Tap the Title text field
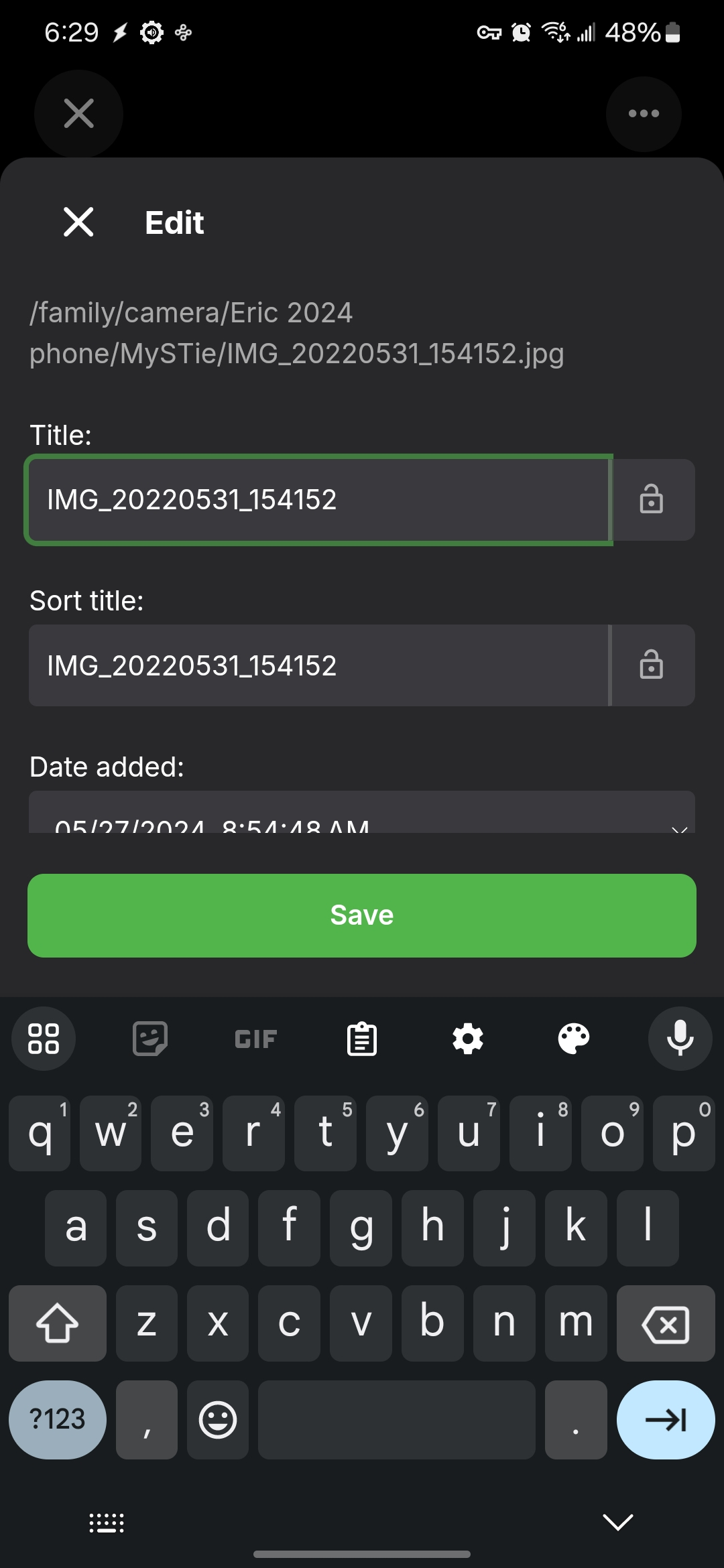724x1568 pixels. tap(318, 500)
